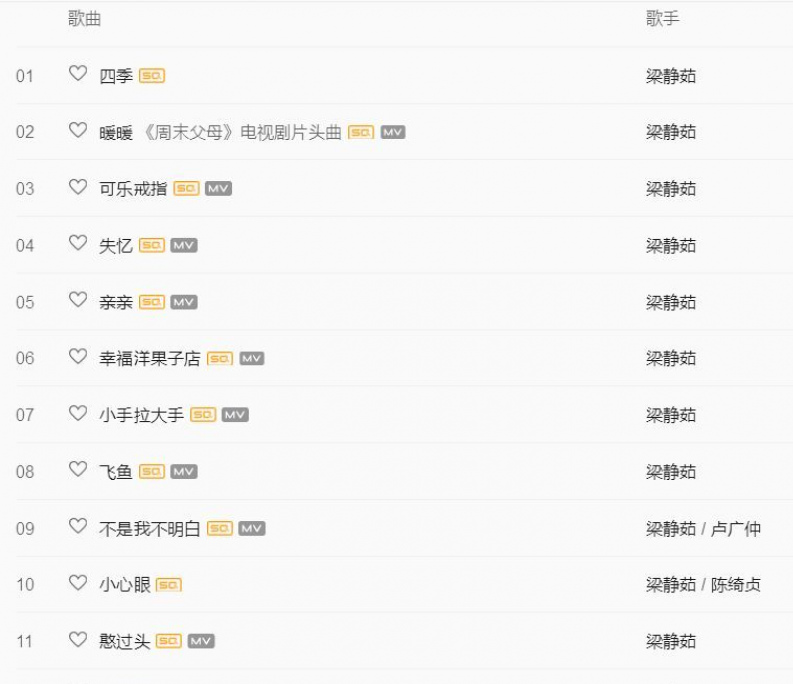The height and width of the screenshot is (684, 793).
Task: Open the MV for 可乐戒指
Action: (218, 189)
